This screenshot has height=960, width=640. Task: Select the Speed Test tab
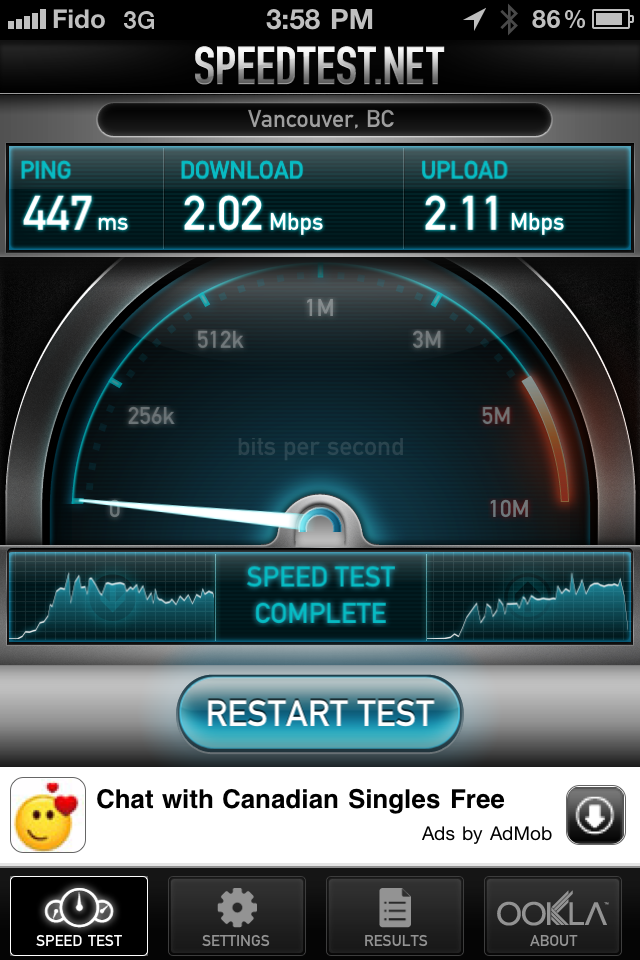click(79, 916)
